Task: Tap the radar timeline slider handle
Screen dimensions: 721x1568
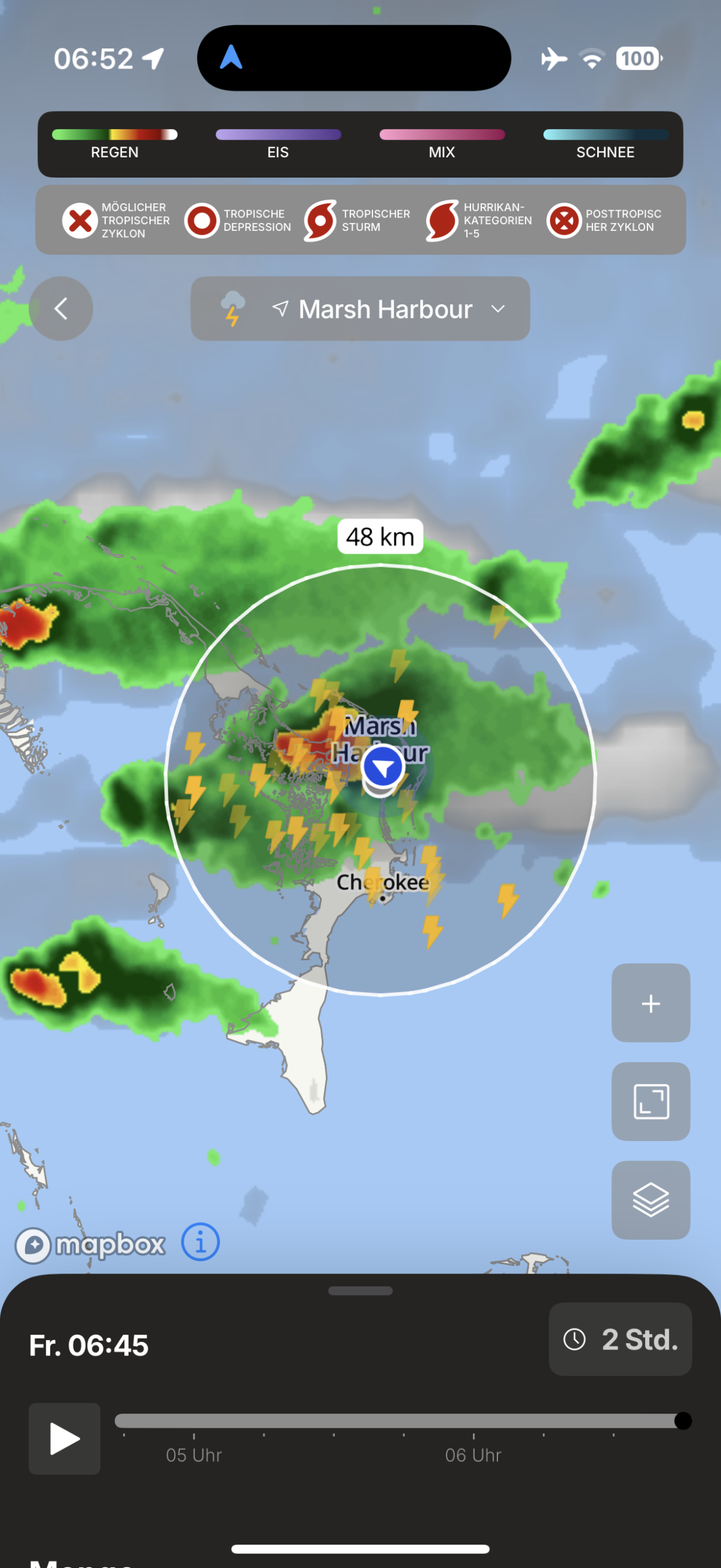Action: (x=682, y=1420)
